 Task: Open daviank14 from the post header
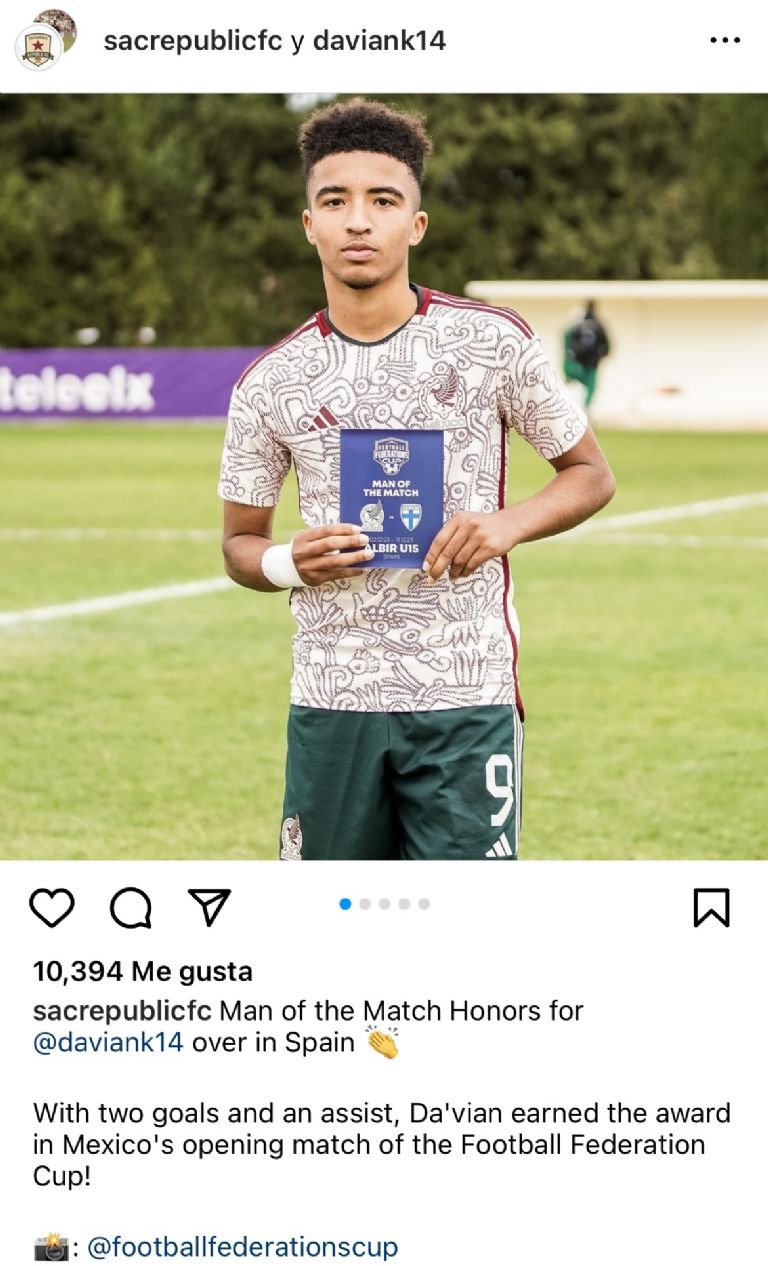click(379, 41)
